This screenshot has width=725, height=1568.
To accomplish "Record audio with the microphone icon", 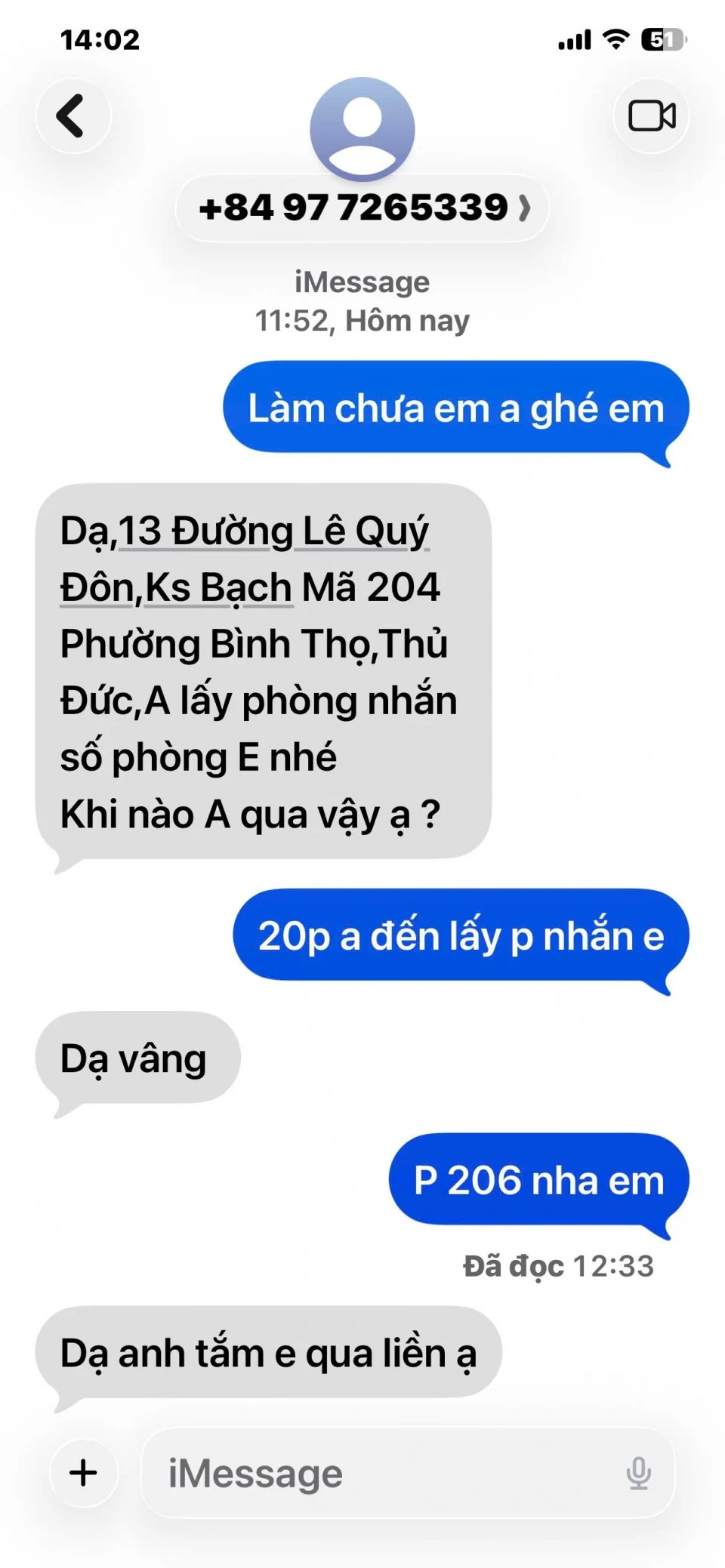I will point(638,1473).
